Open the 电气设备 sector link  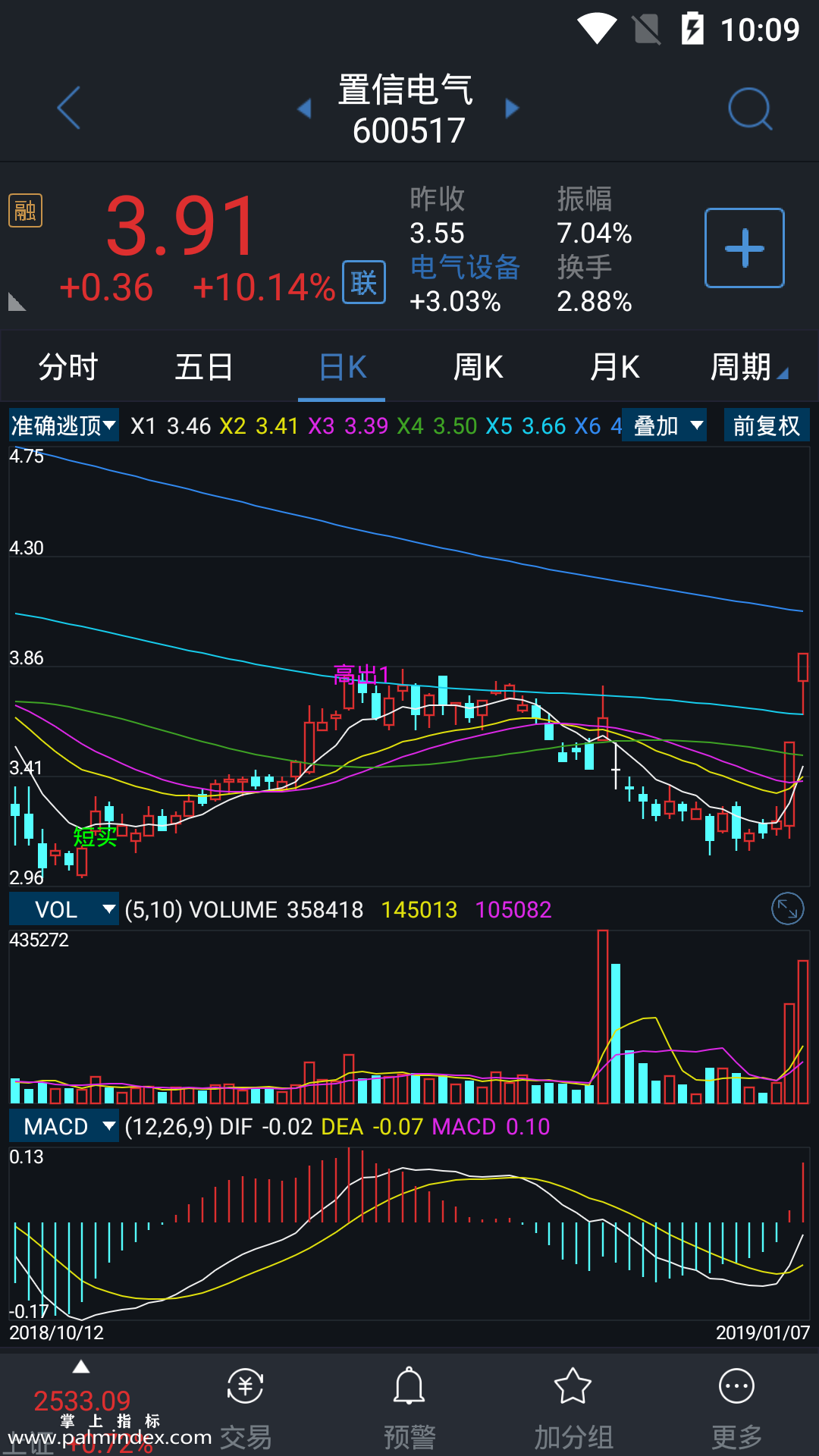(464, 268)
